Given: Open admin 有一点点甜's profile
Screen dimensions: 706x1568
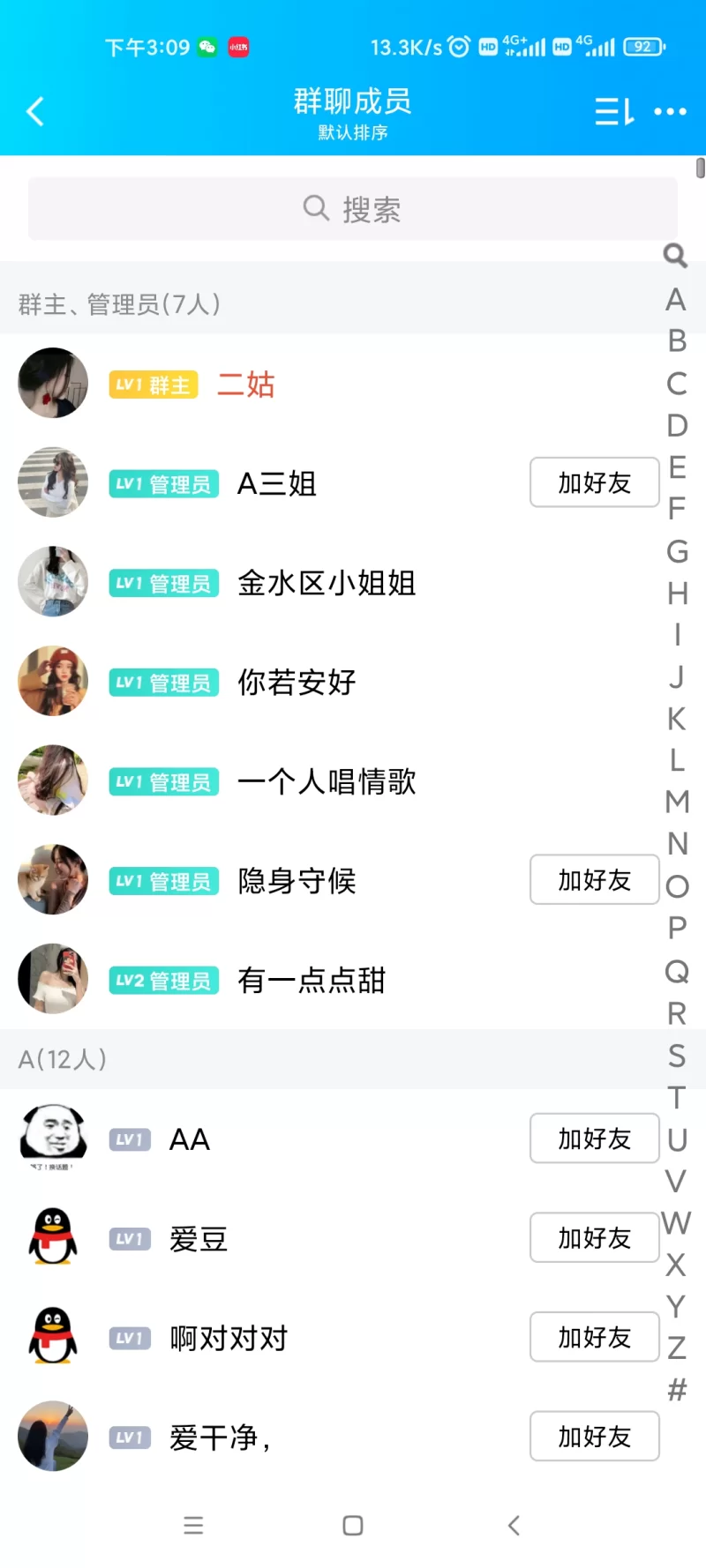Looking at the screenshot, I should click(x=311, y=980).
